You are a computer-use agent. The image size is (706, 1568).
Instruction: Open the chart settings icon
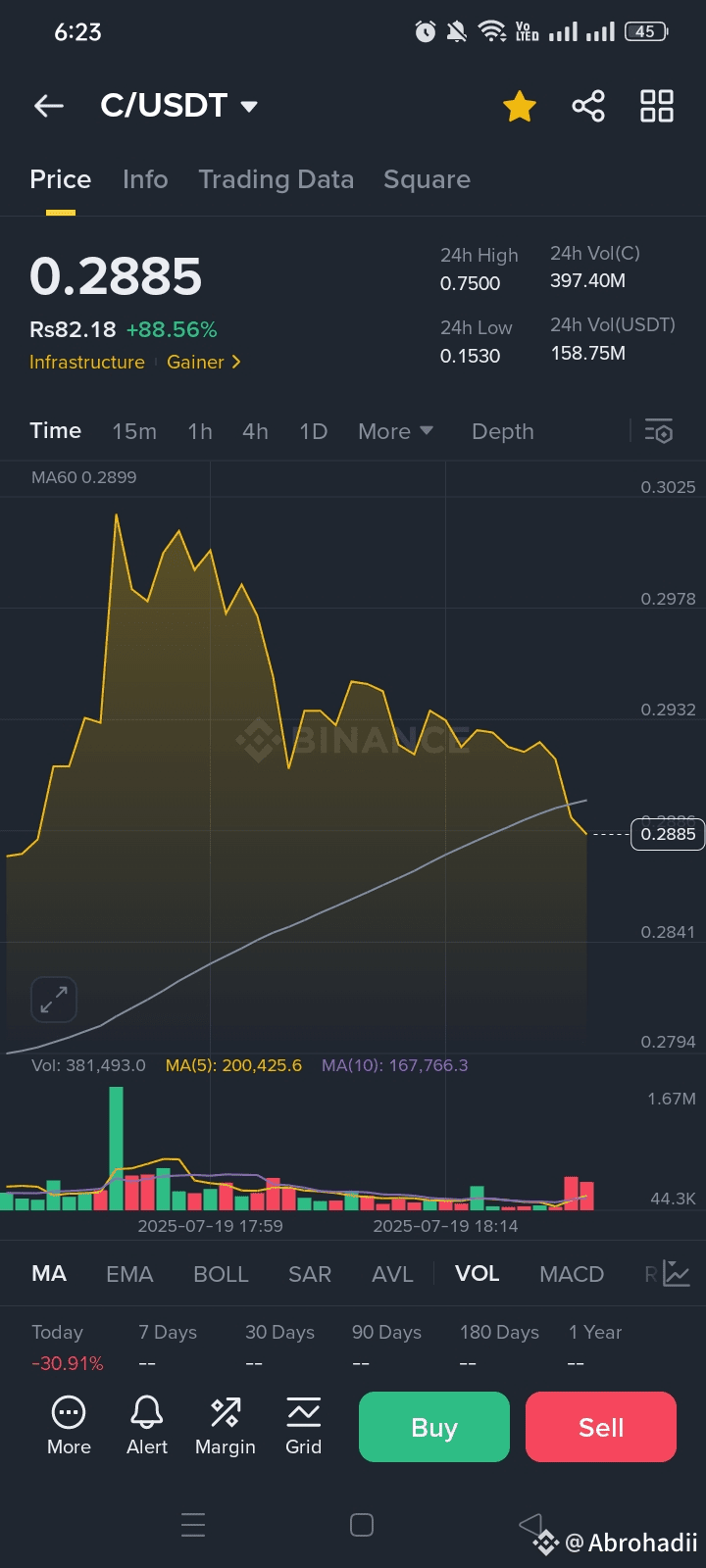click(x=658, y=431)
